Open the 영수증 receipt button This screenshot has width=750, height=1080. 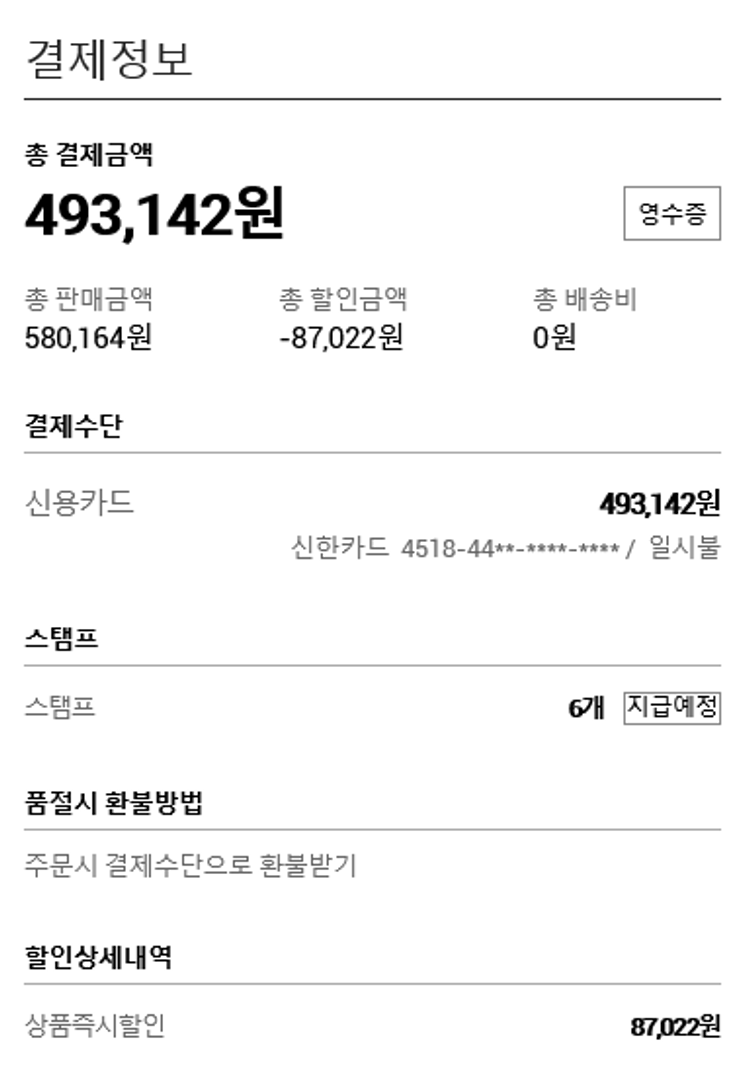[x=671, y=213]
